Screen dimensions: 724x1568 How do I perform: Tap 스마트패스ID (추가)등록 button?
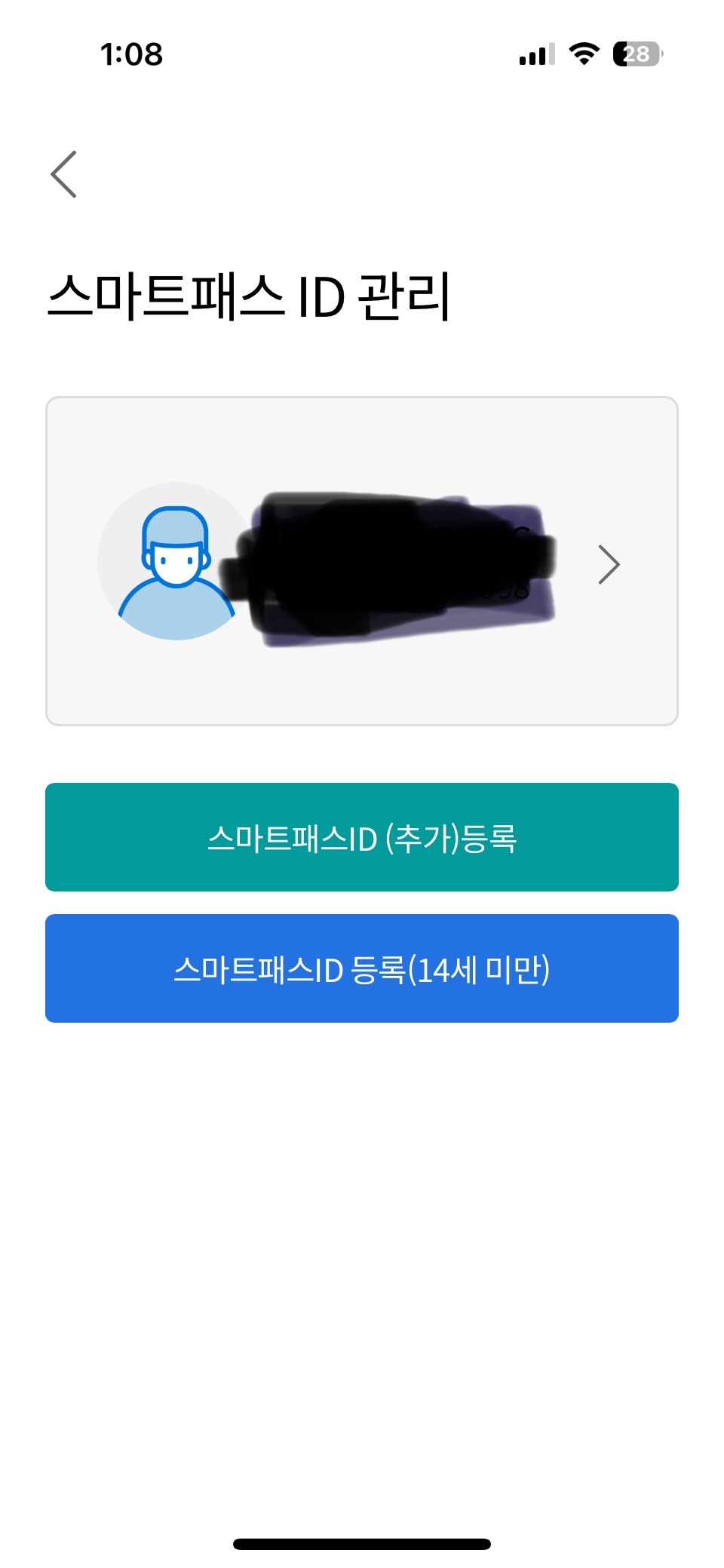pos(362,836)
